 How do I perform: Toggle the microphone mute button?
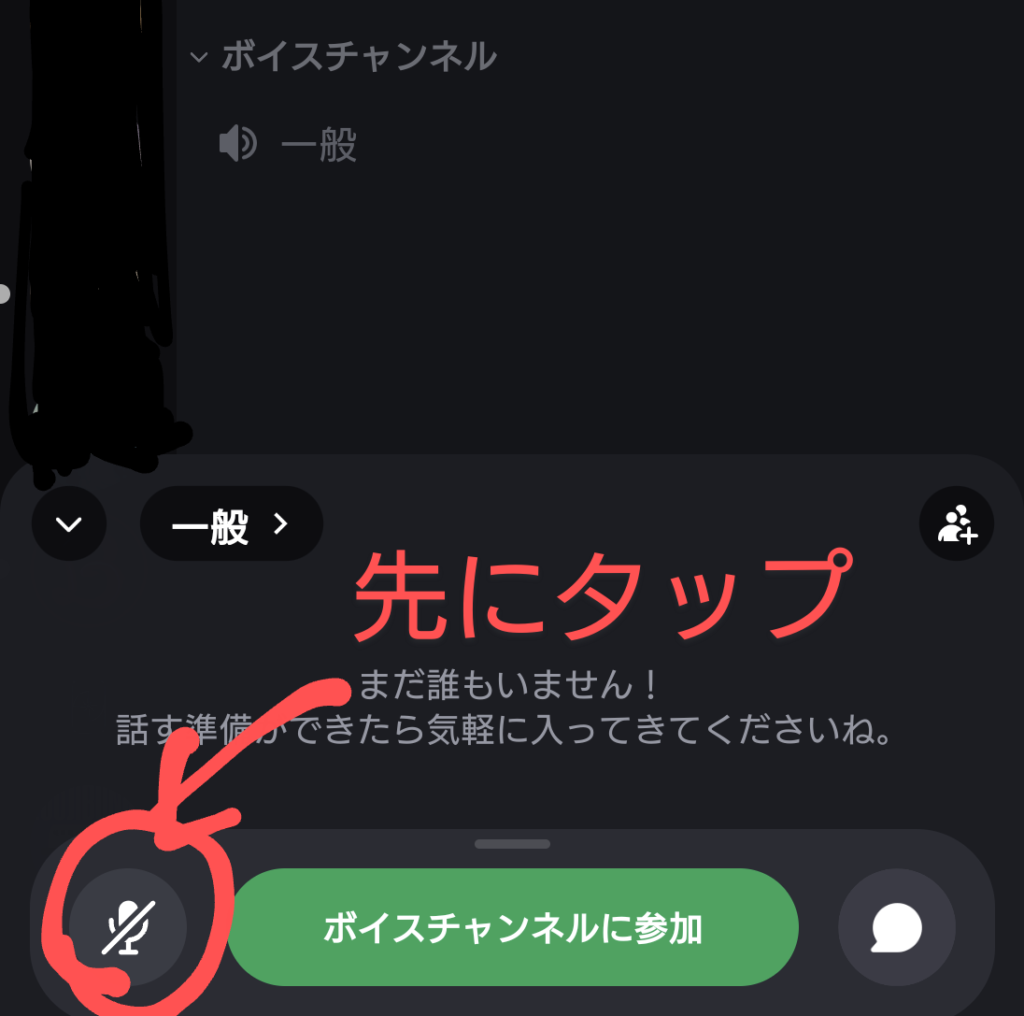point(128,928)
